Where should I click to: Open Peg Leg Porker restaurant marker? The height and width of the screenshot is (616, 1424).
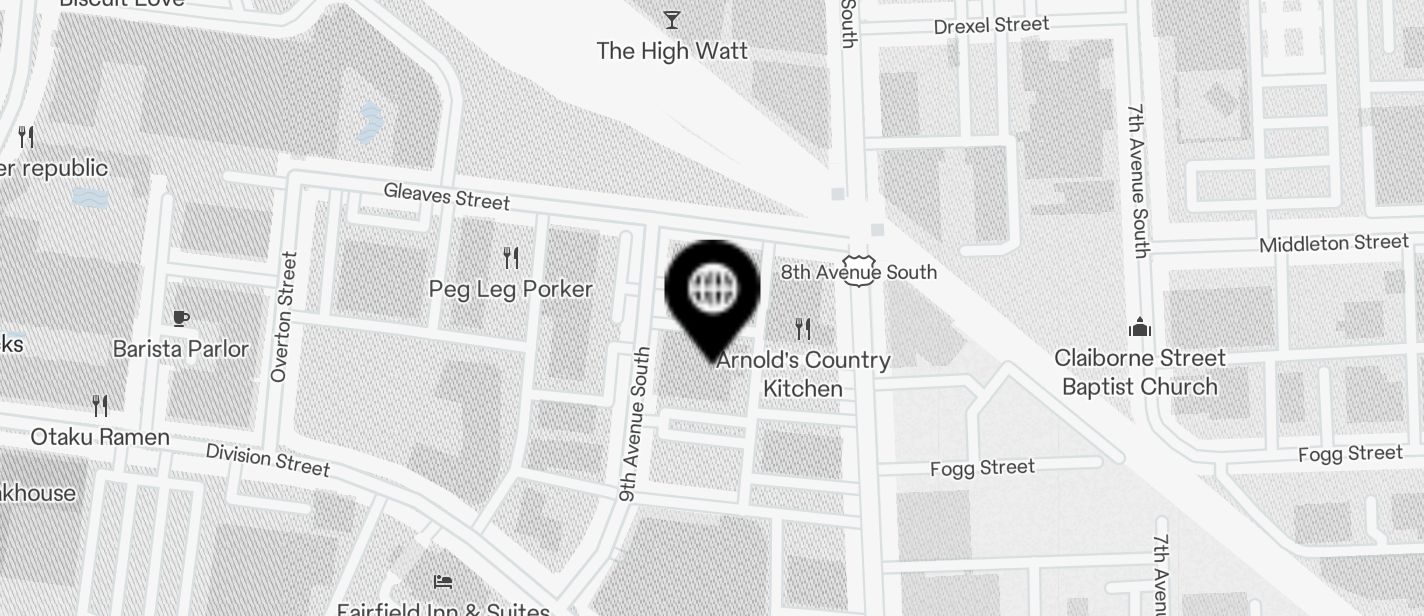(x=511, y=259)
